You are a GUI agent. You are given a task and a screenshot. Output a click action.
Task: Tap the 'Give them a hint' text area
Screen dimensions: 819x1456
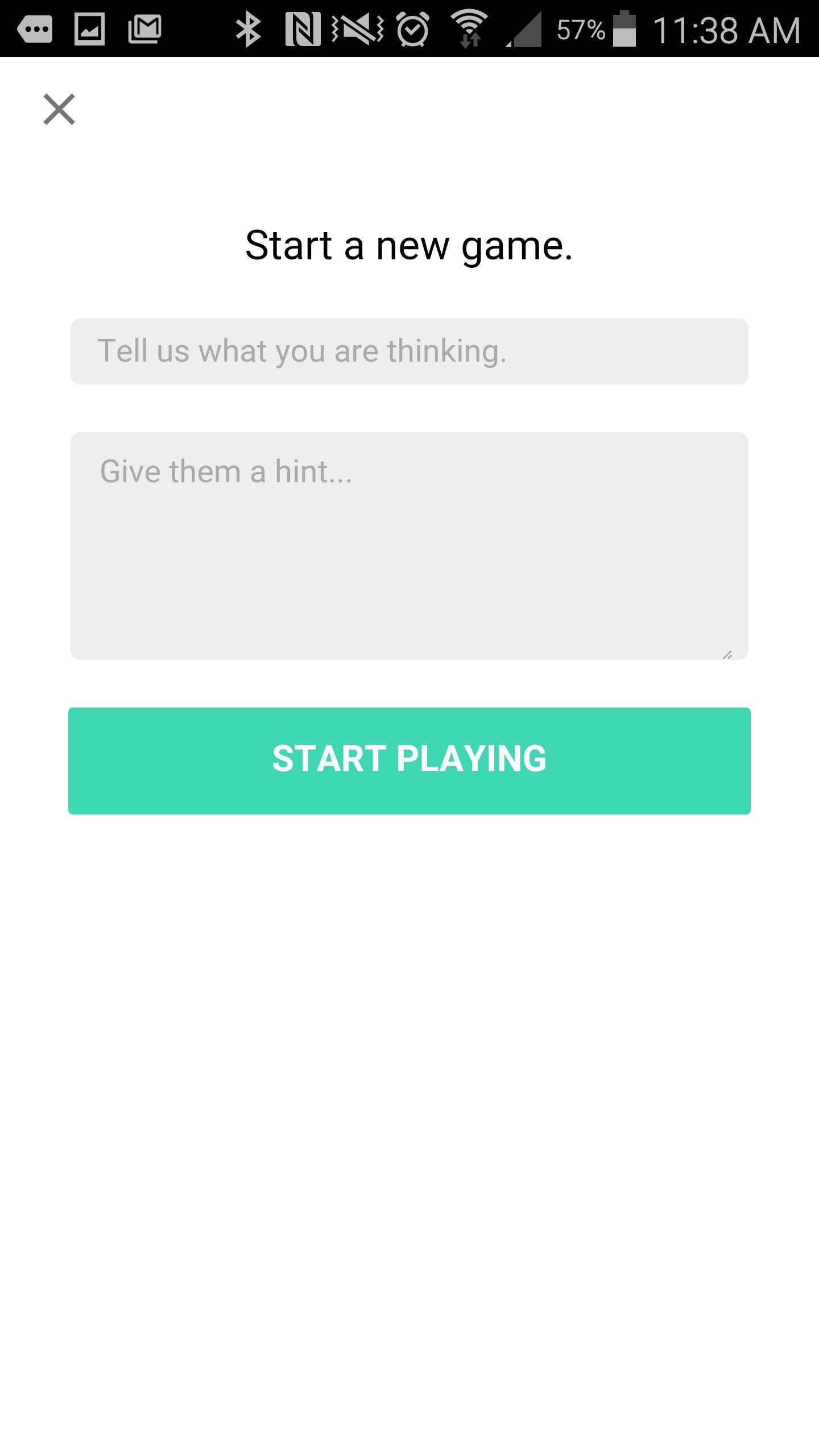(x=409, y=545)
